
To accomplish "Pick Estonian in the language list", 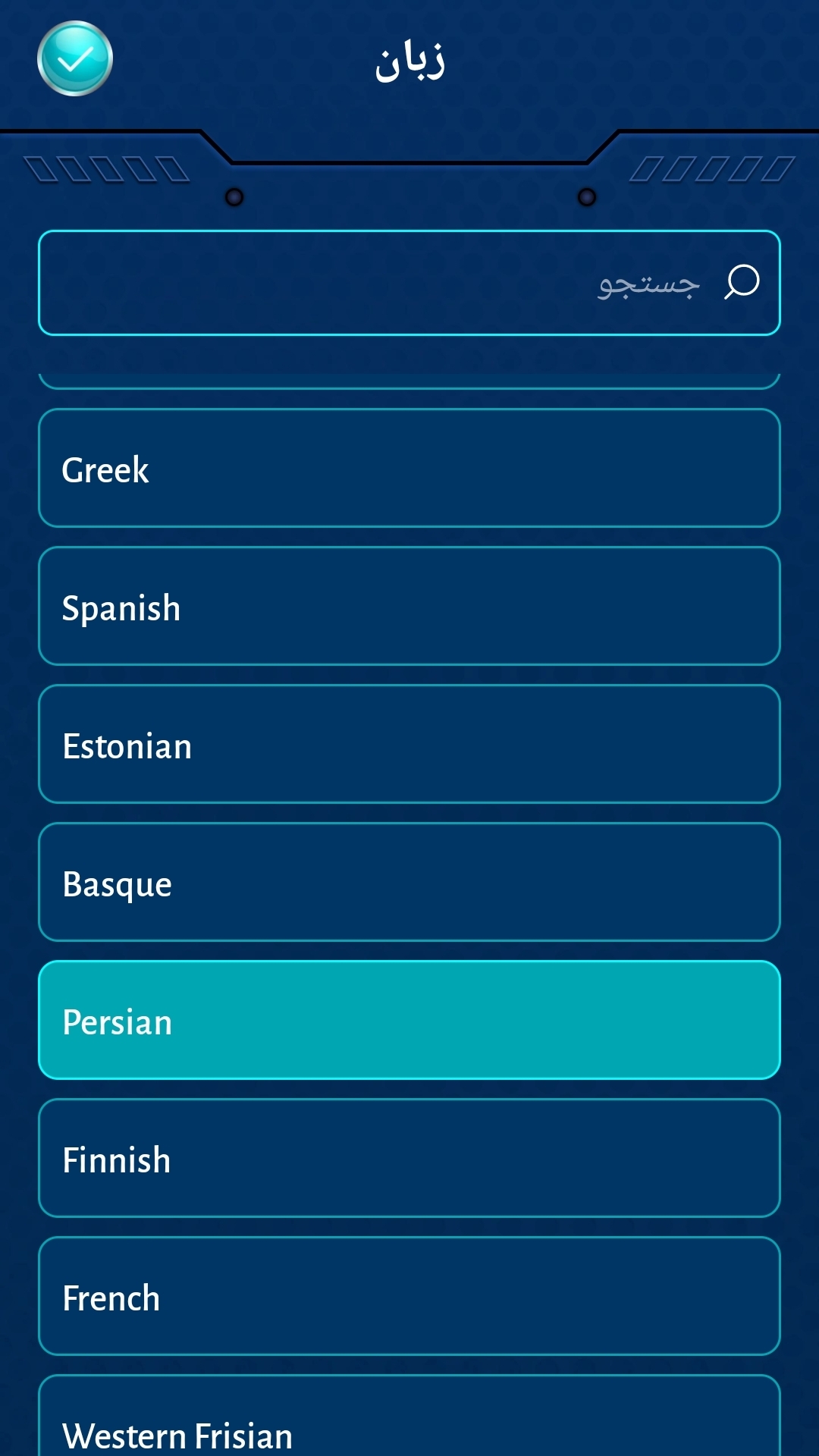I will 409,744.
